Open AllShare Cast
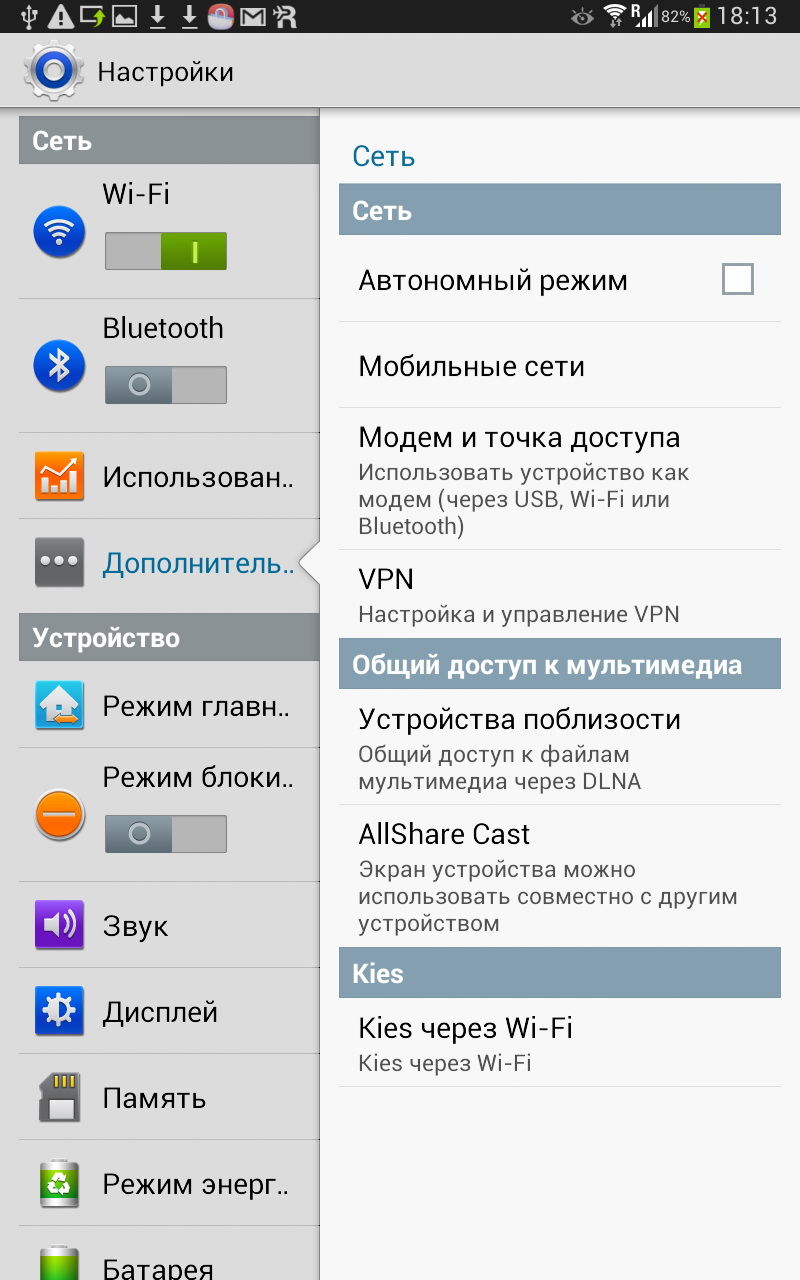The image size is (800, 1280). (x=558, y=876)
